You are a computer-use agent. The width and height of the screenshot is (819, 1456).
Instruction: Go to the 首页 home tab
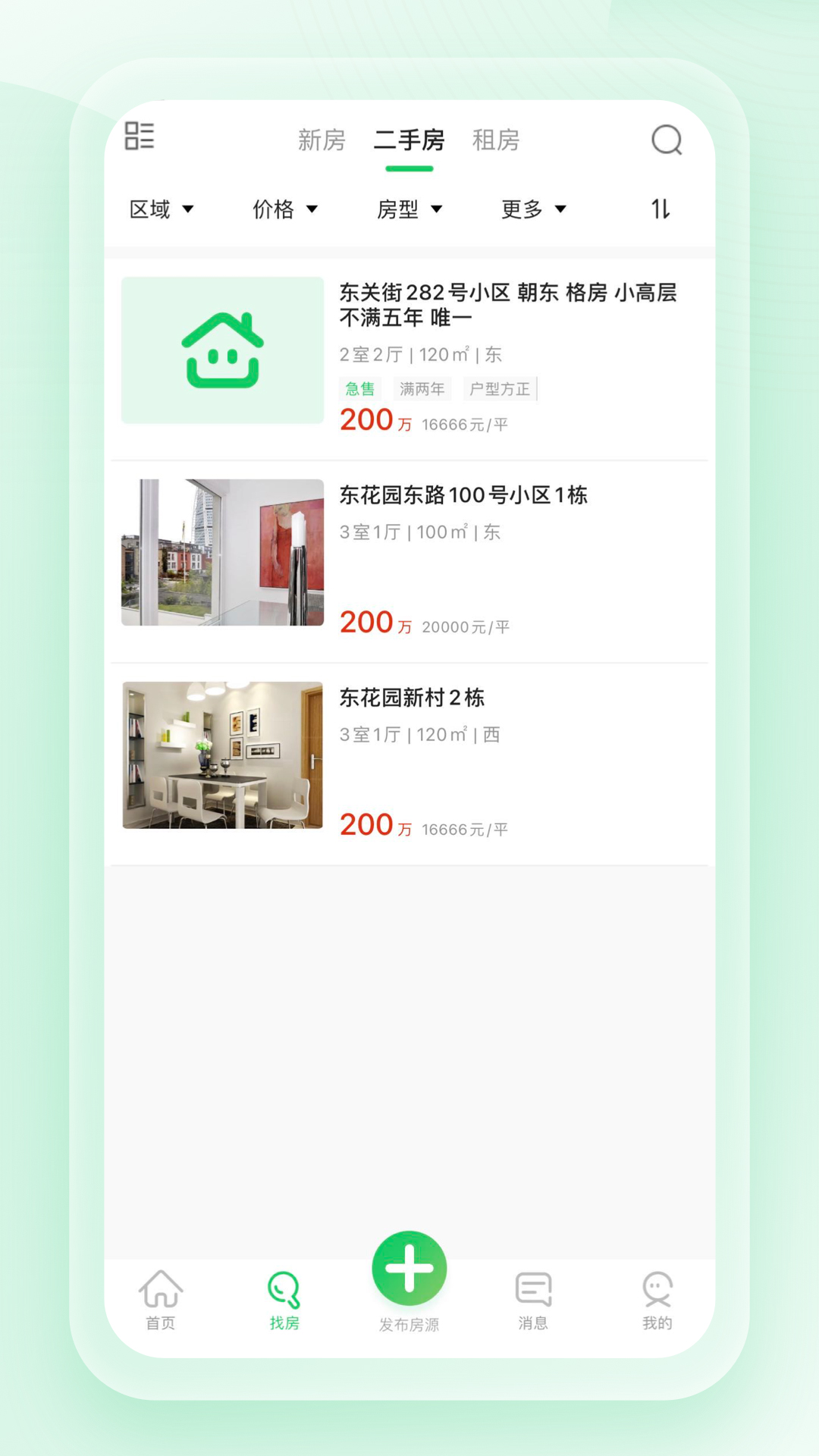click(x=161, y=1300)
